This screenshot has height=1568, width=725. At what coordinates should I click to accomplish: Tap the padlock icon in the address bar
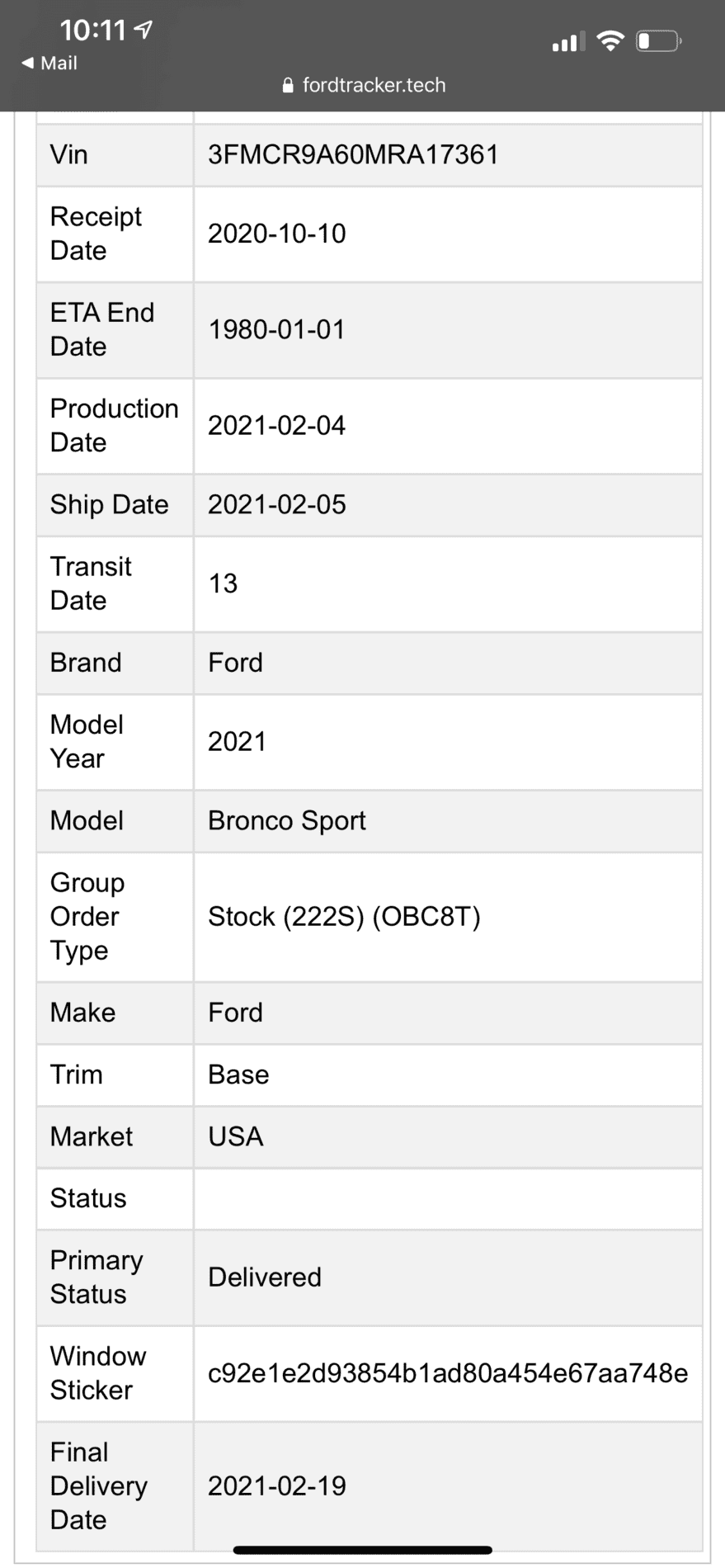tap(288, 85)
